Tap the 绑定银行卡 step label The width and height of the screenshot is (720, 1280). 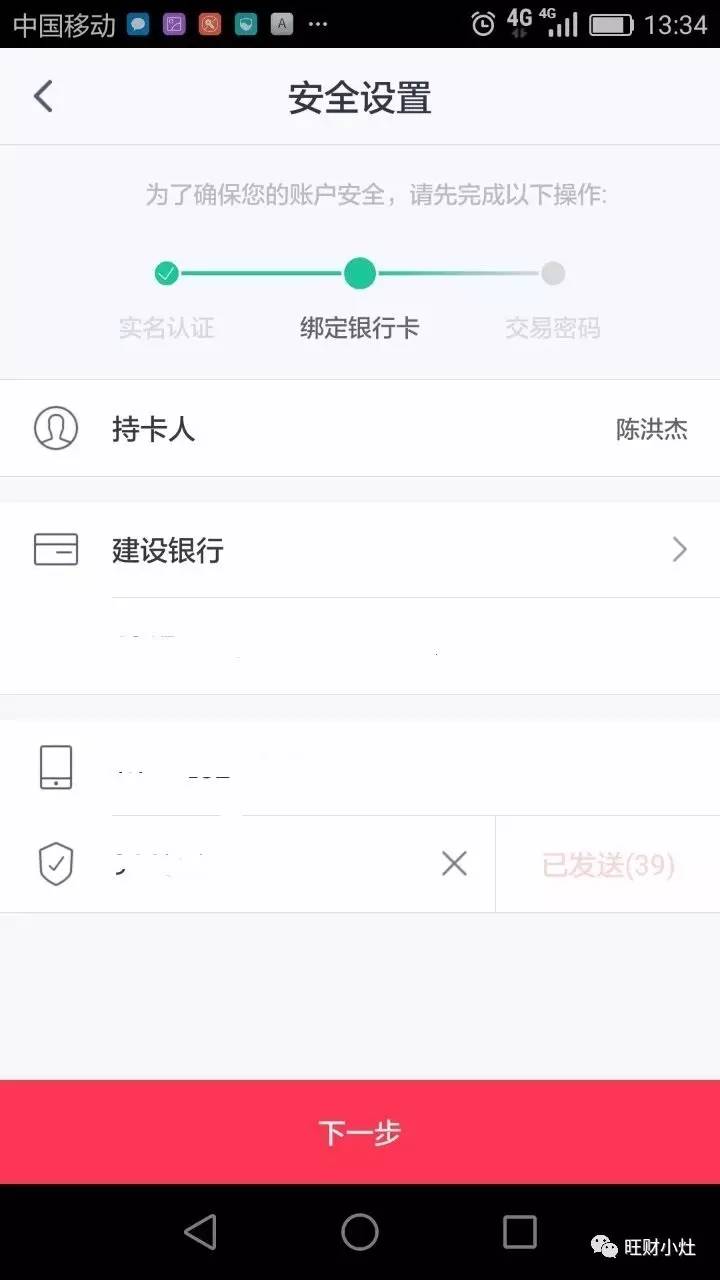click(x=360, y=328)
